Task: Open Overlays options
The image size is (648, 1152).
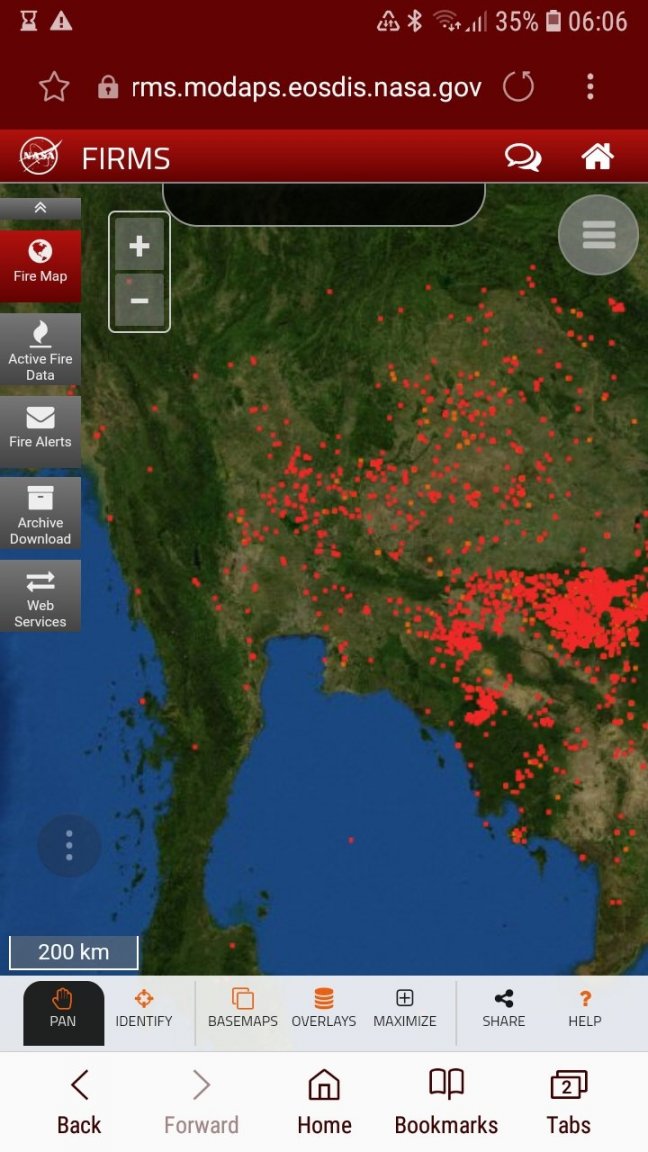Action: coord(324,1008)
